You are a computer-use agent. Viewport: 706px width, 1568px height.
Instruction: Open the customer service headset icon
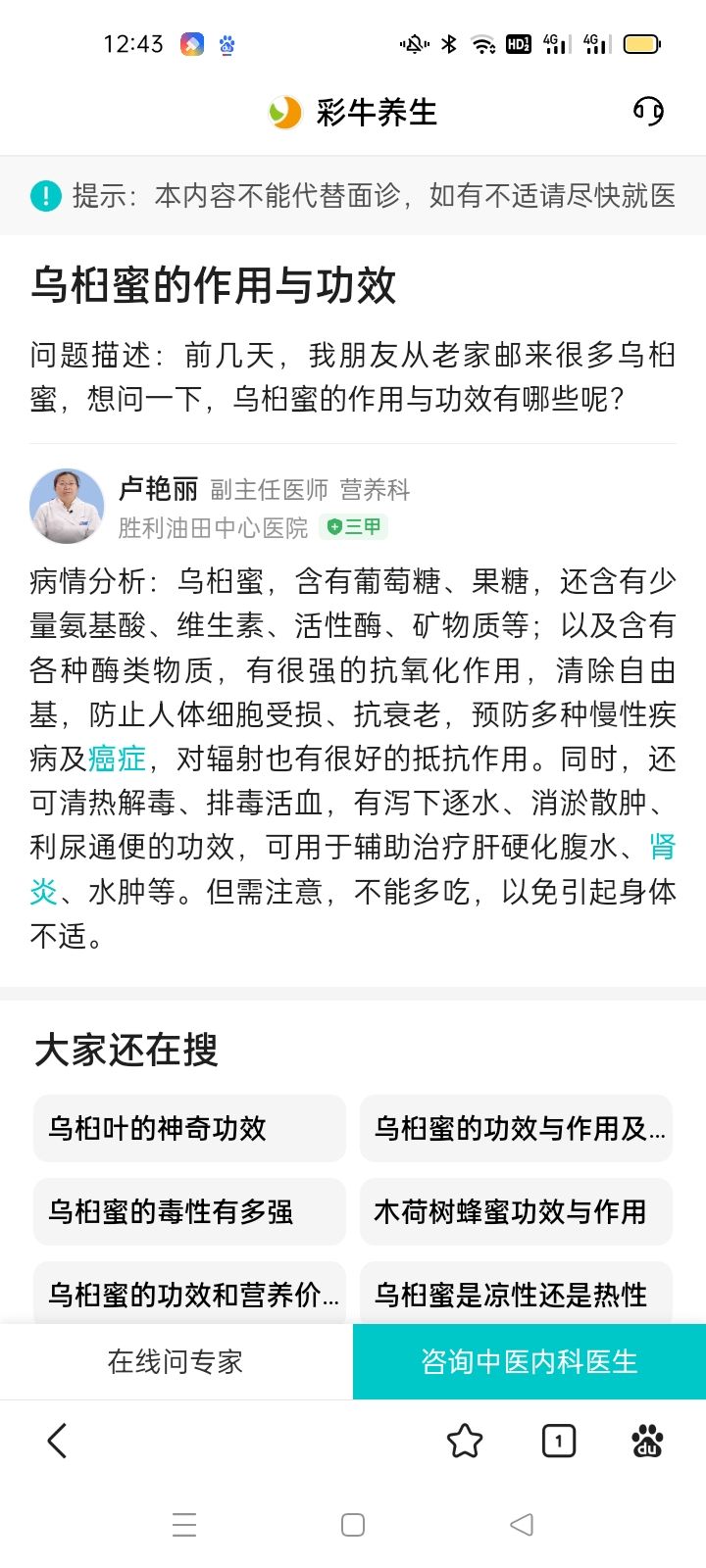click(x=648, y=111)
